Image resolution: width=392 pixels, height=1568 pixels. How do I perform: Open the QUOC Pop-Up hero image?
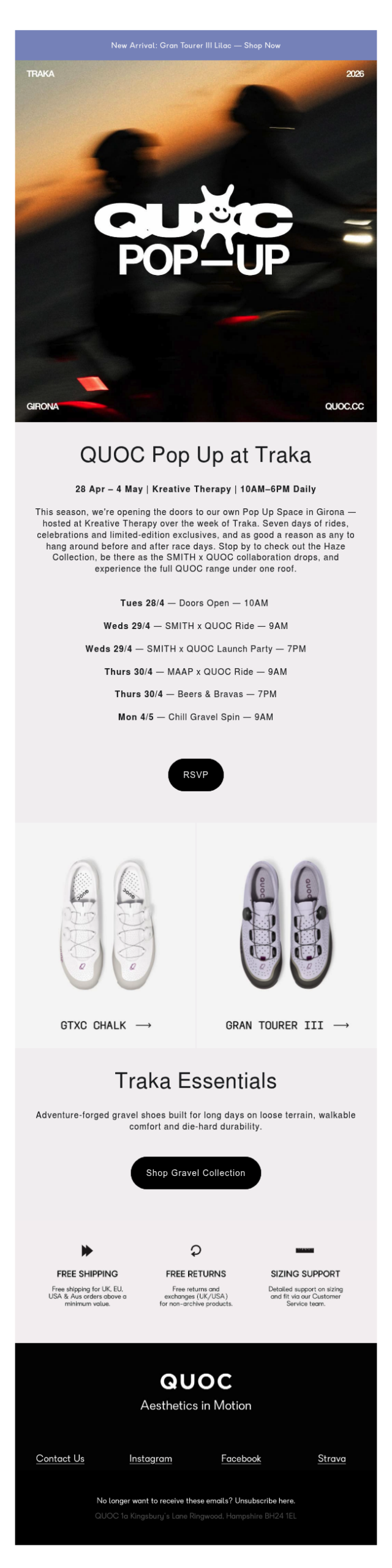[195, 240]
